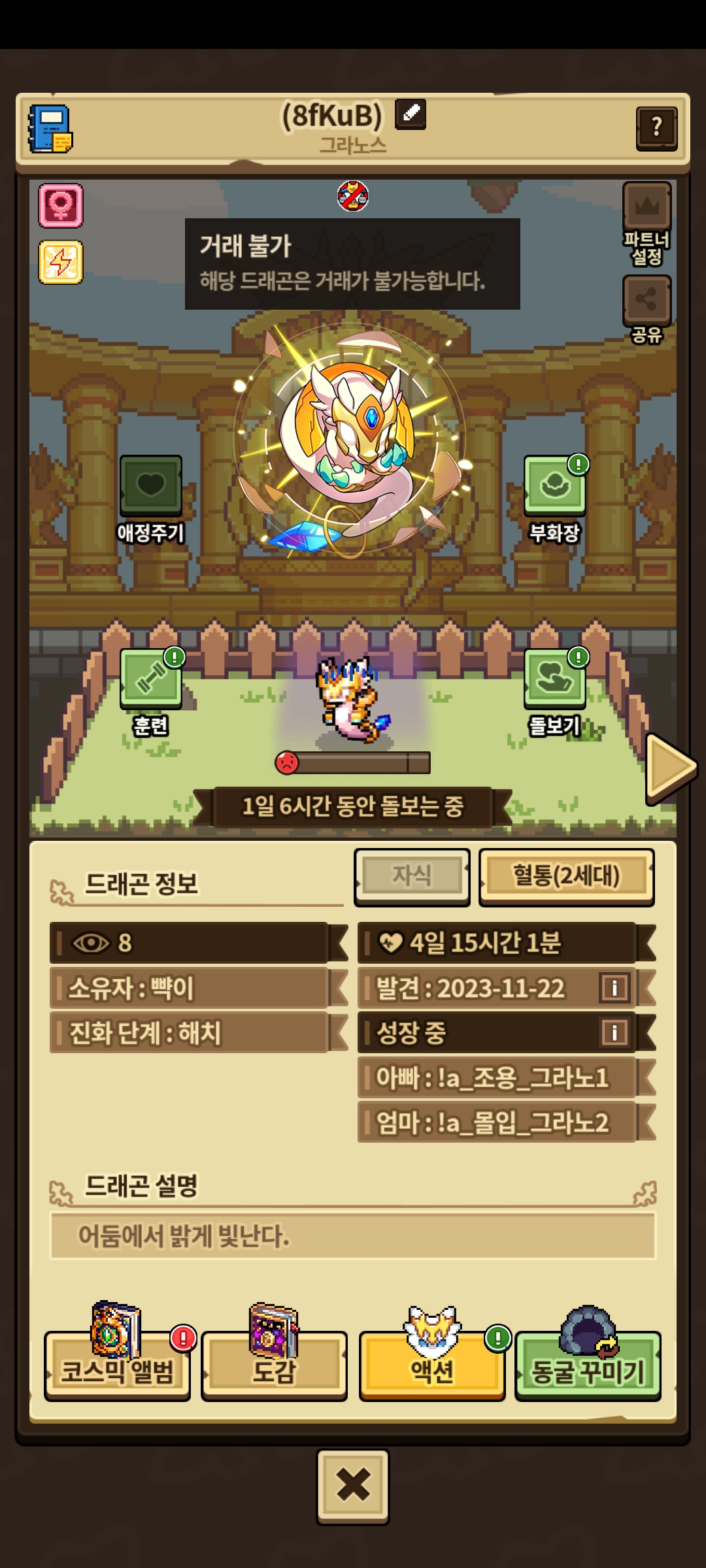Viewport: 706px width, 1568px height.
Task: Edit the dragon's name with the pencil icon
Action: coord(411,114)
